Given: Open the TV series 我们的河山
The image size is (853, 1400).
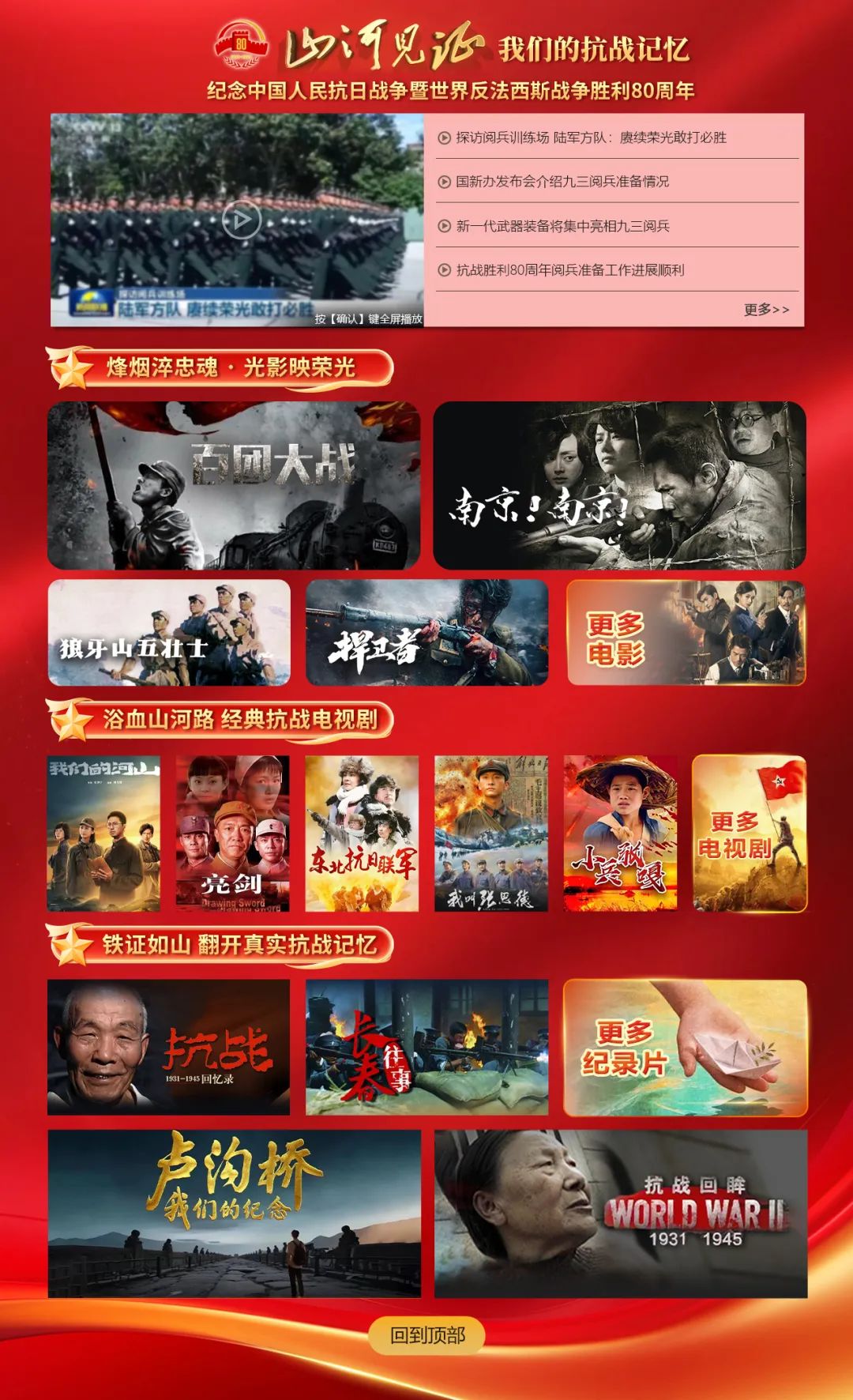Looking at the screenshot, I should pos(103,833).
